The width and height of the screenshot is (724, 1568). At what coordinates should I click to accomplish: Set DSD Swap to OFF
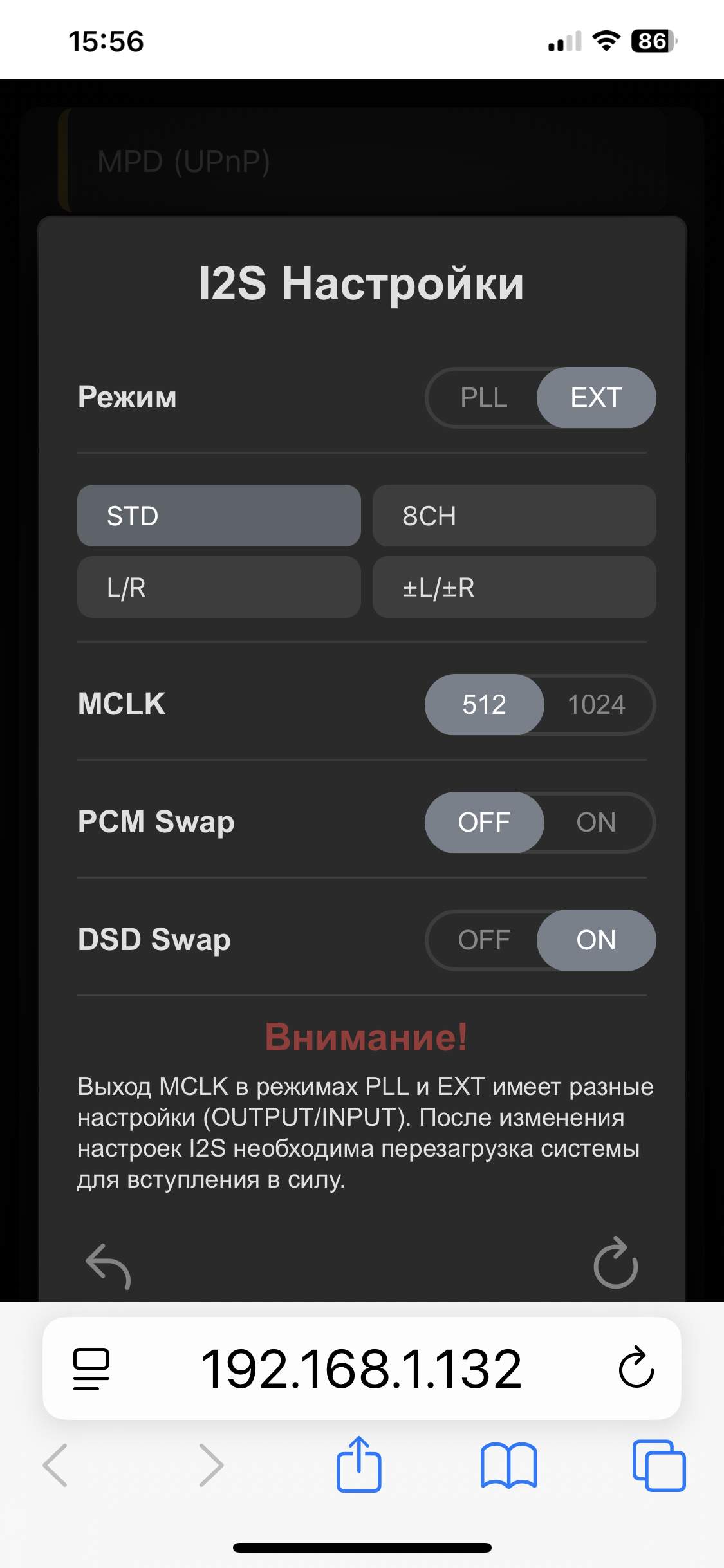484,940
